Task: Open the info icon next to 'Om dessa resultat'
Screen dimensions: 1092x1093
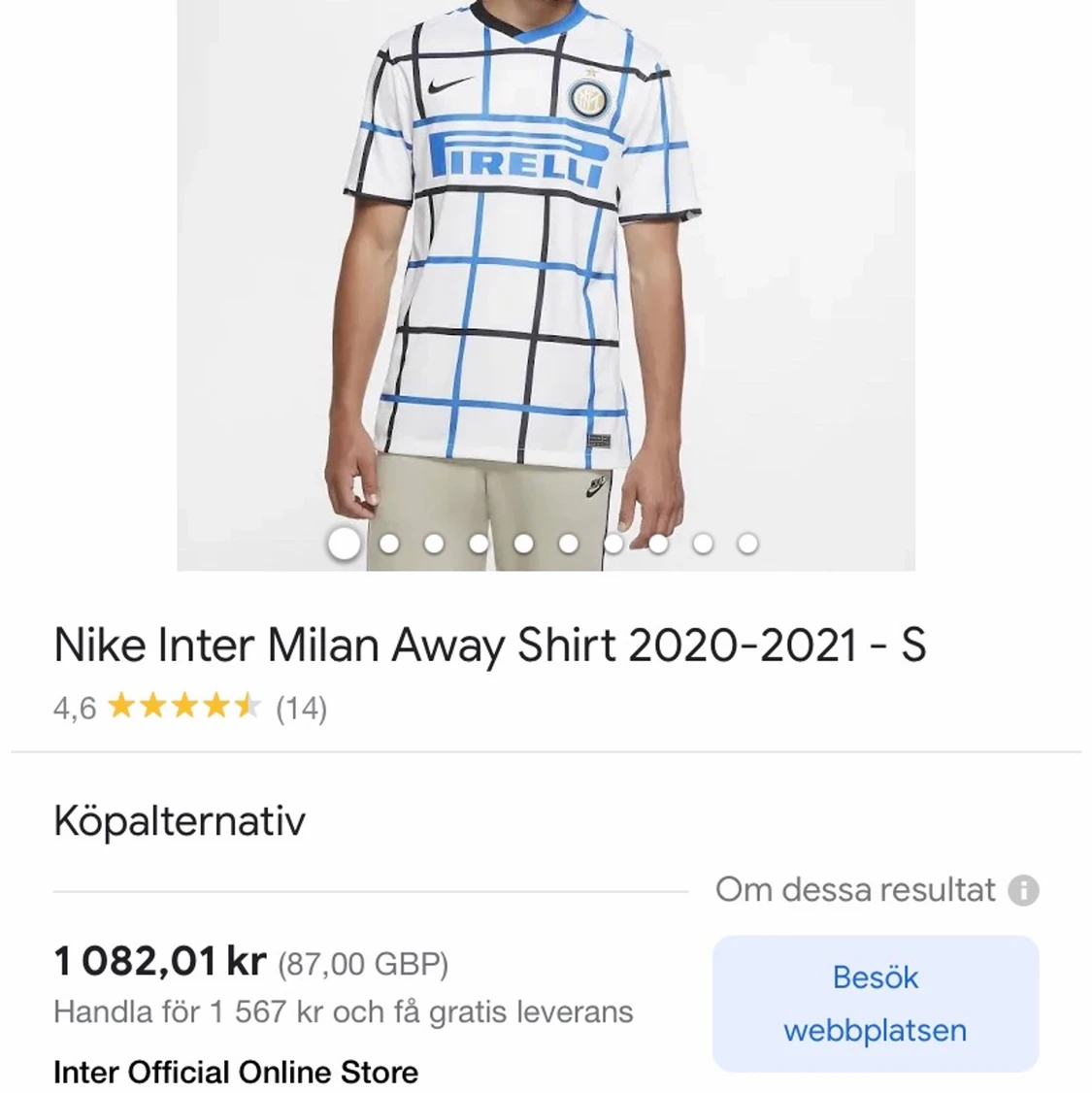Action: tap(1025, 890)
